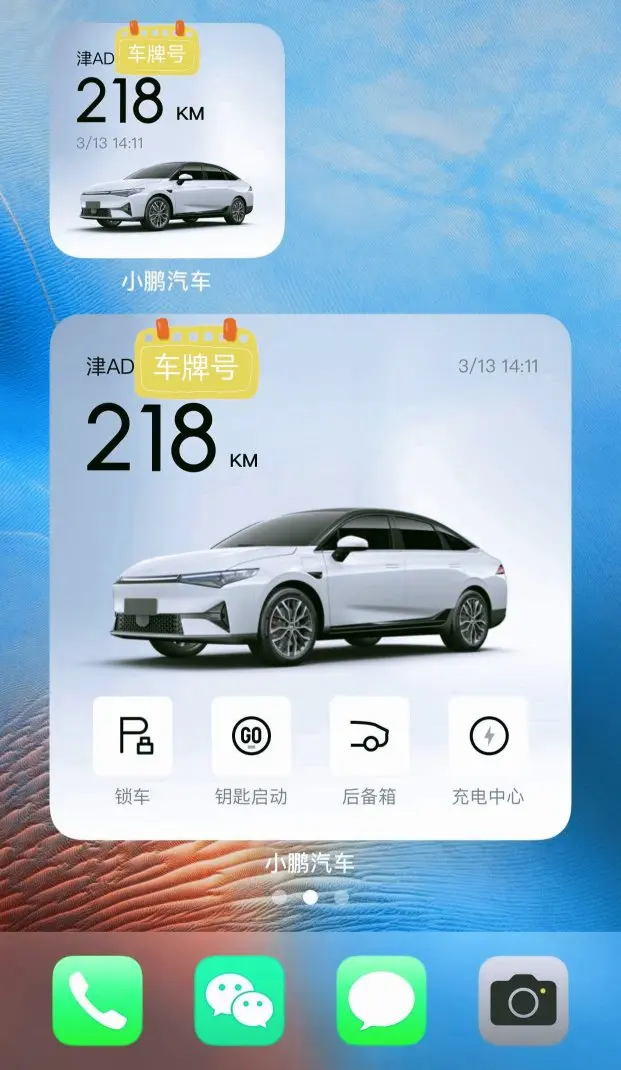
Task: Open the car image in large widget
Action: point(309,587)
